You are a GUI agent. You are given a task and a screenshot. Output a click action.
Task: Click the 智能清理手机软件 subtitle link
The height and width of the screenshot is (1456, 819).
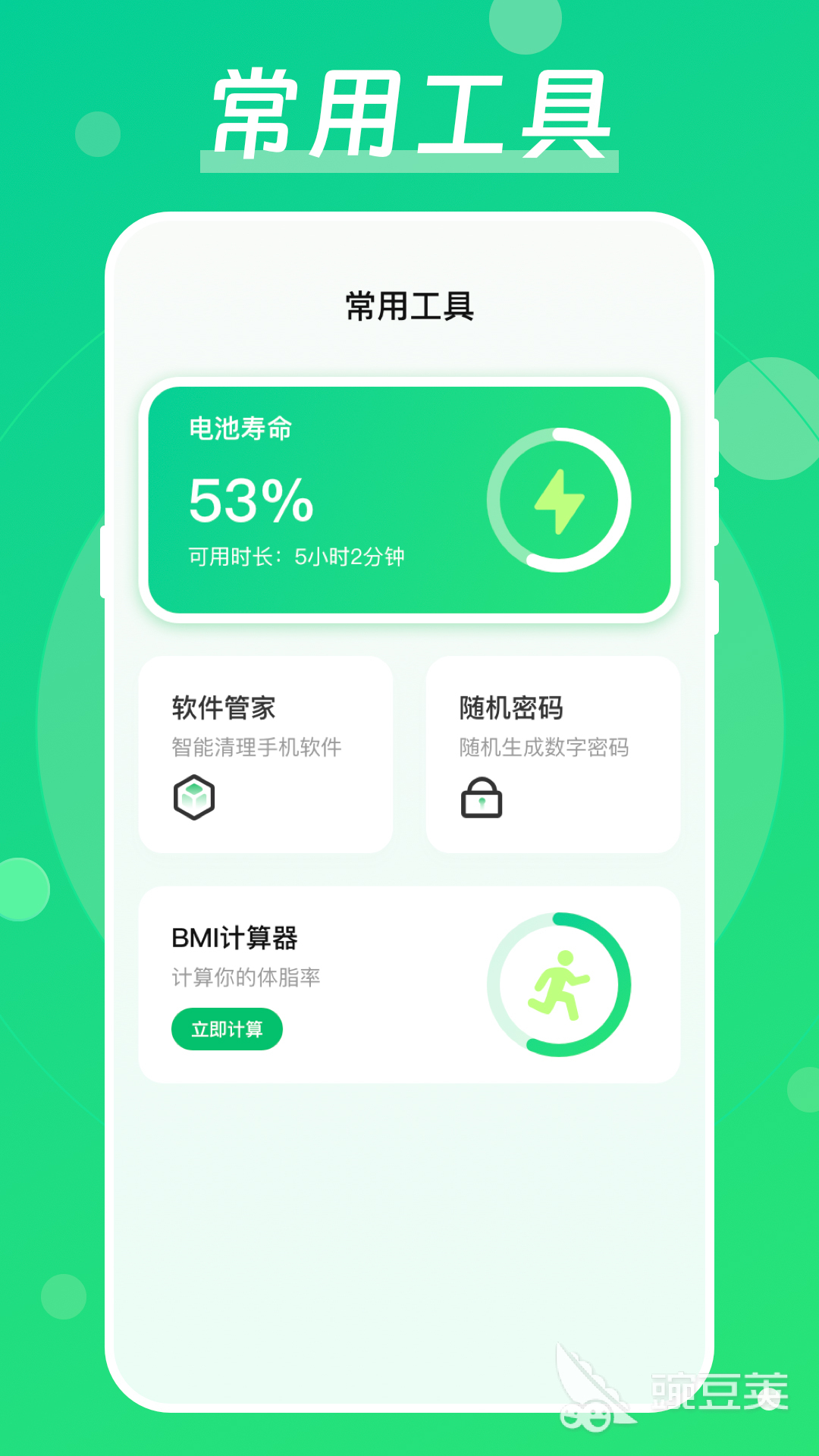(255, 747)
